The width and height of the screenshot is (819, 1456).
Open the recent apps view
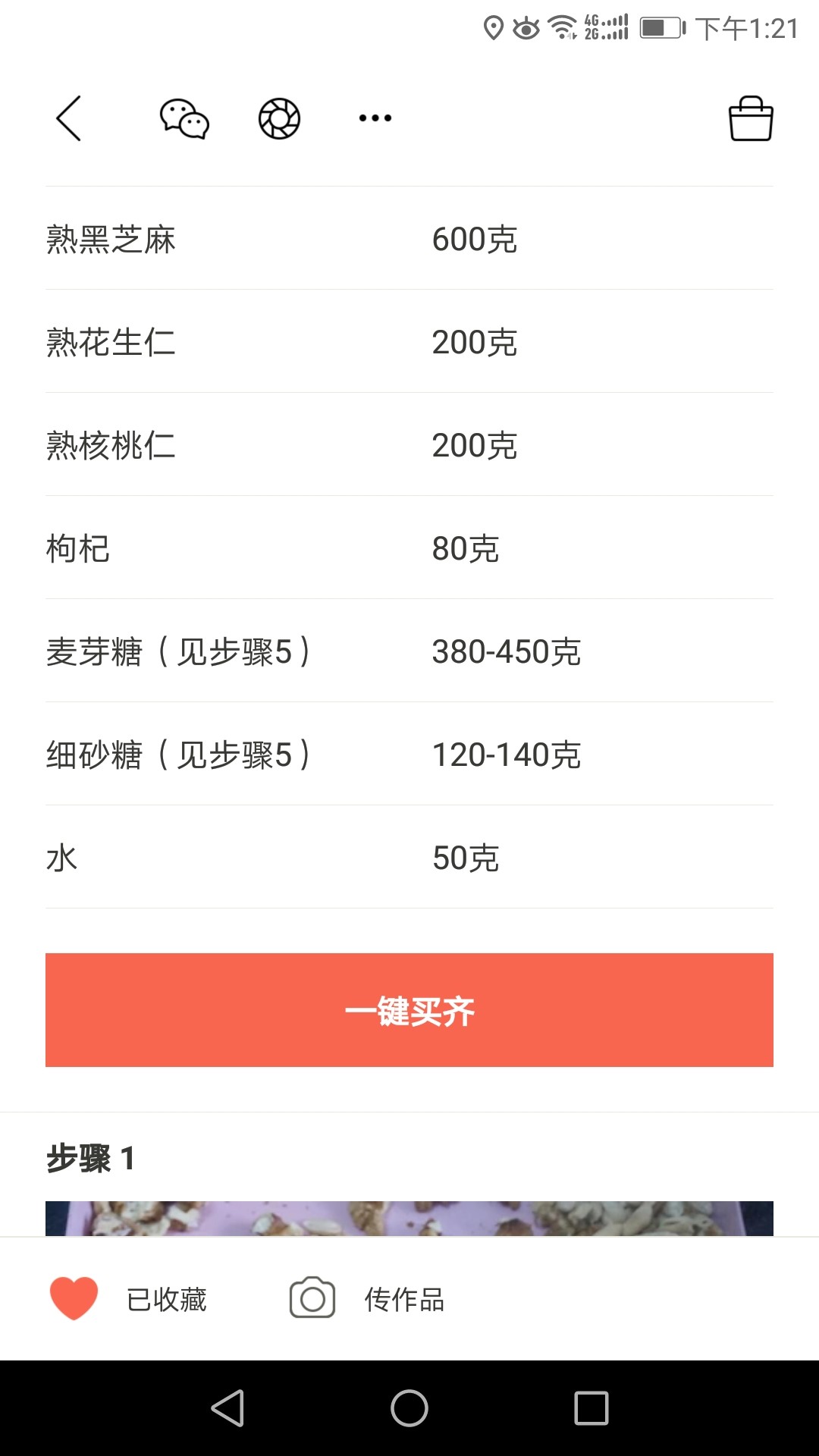pos(591,1408)
